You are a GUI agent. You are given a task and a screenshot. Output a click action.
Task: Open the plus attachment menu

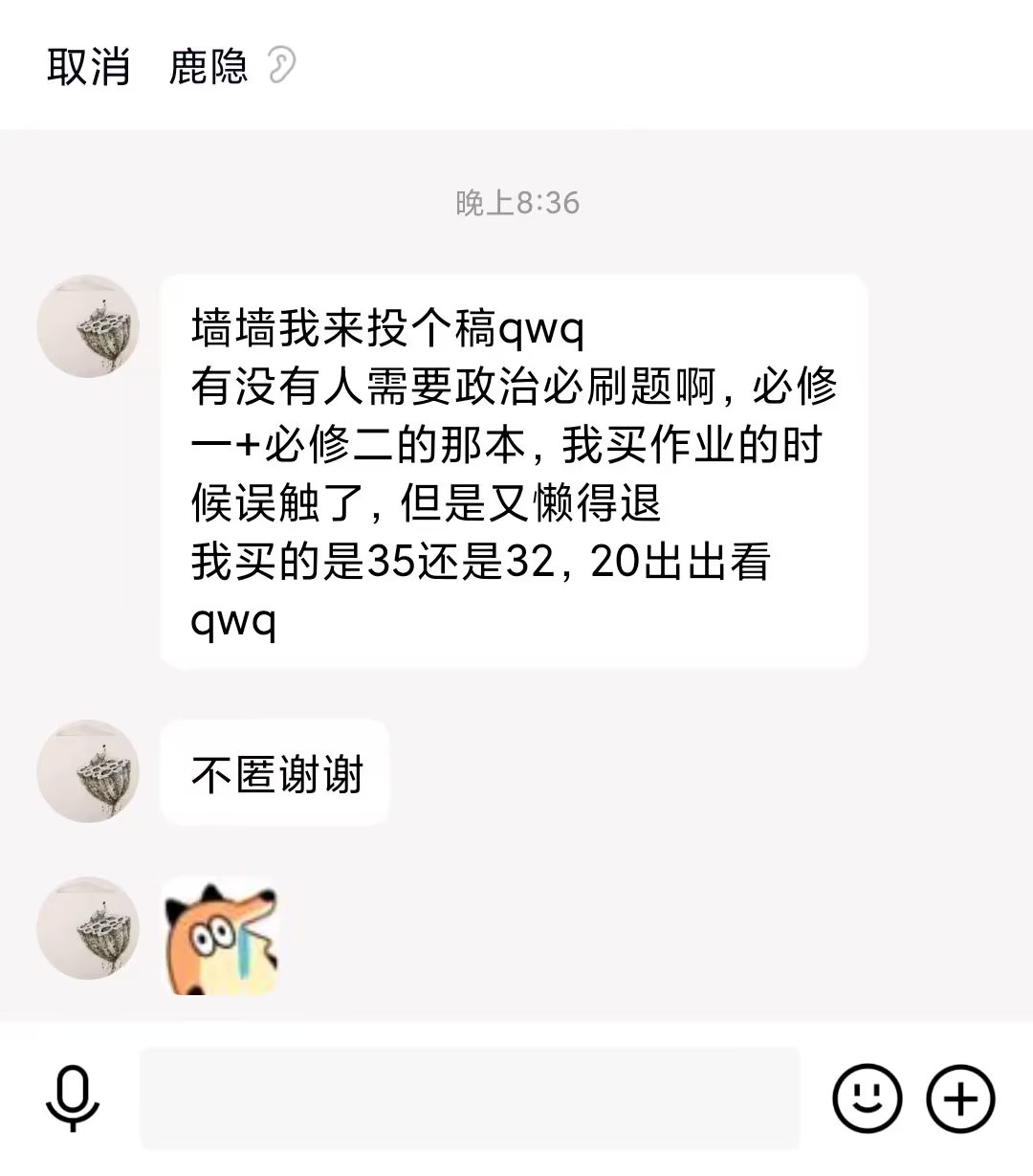960,1098
